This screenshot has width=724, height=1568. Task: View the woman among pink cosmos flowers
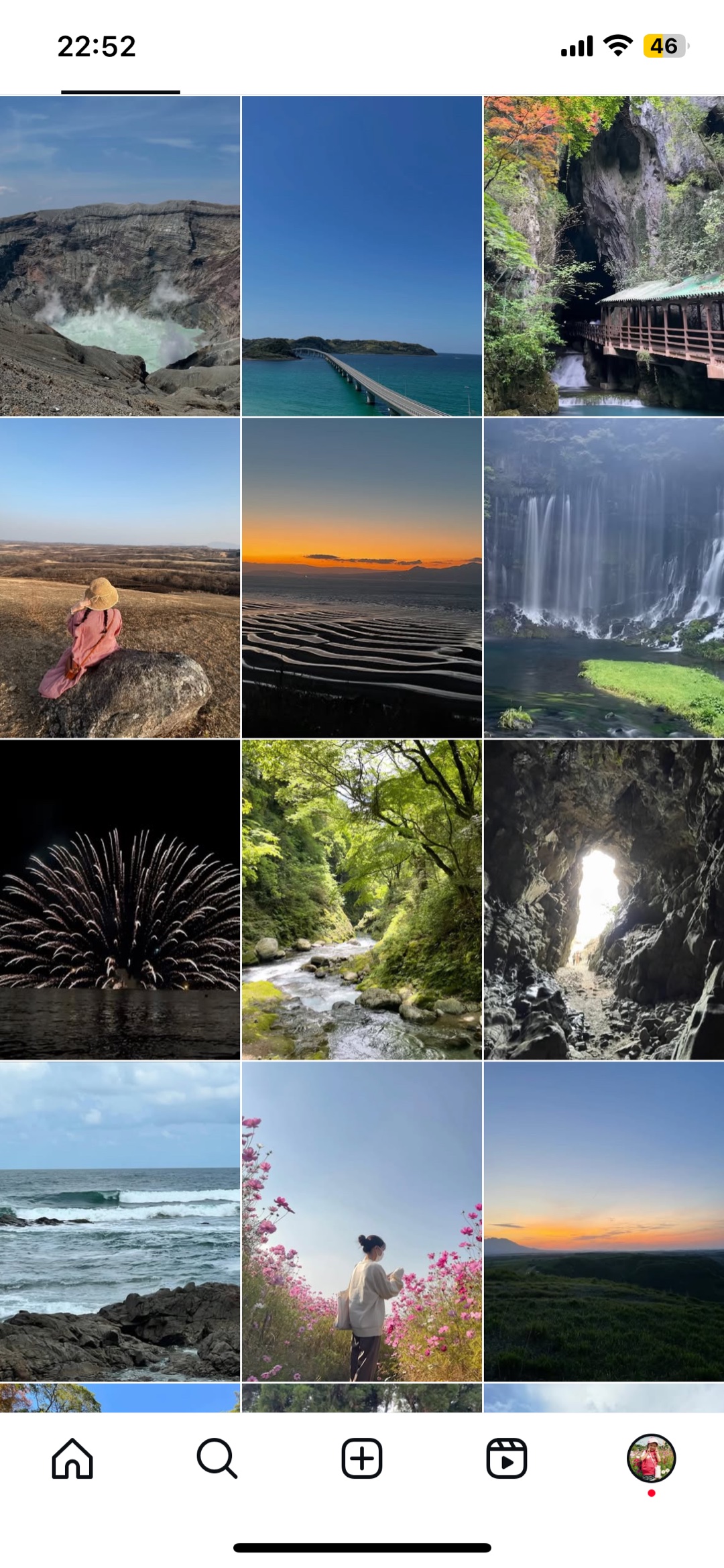362,1222
